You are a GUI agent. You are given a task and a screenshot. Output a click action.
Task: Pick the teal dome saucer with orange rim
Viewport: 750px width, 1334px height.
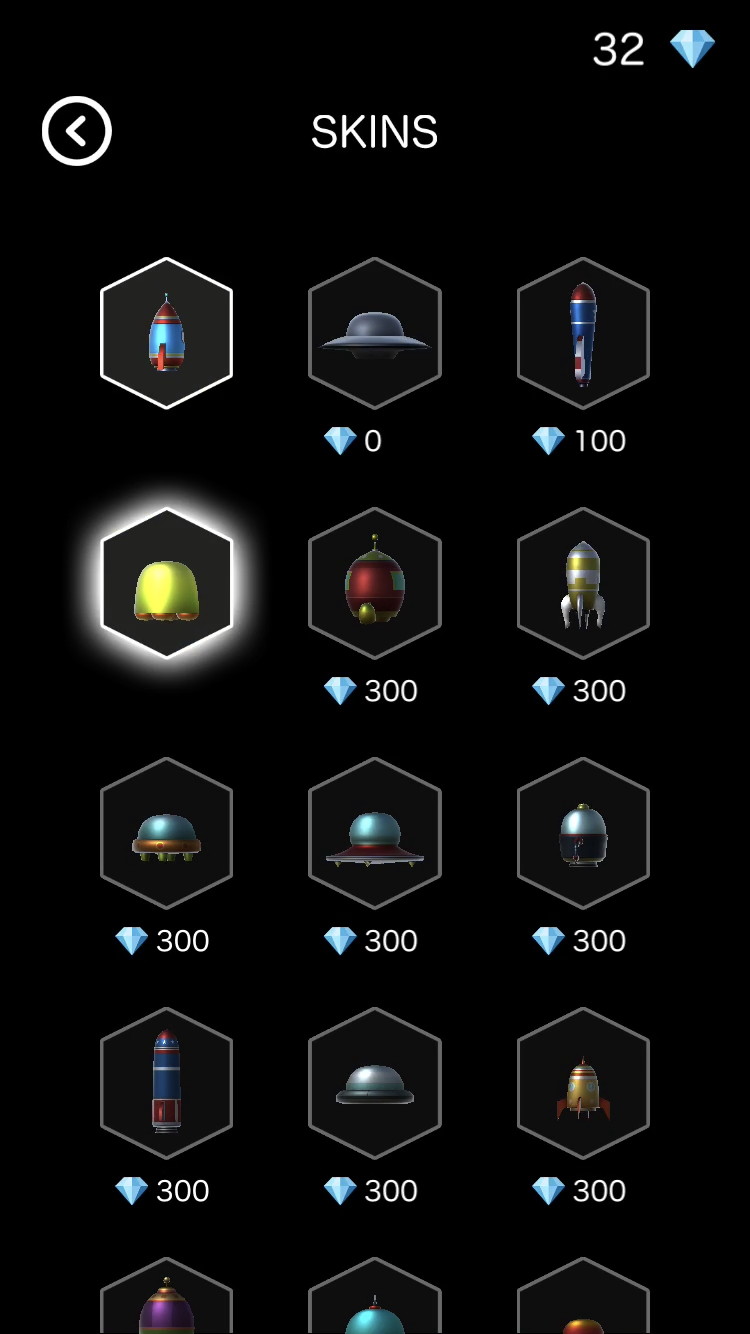point(166,833)
